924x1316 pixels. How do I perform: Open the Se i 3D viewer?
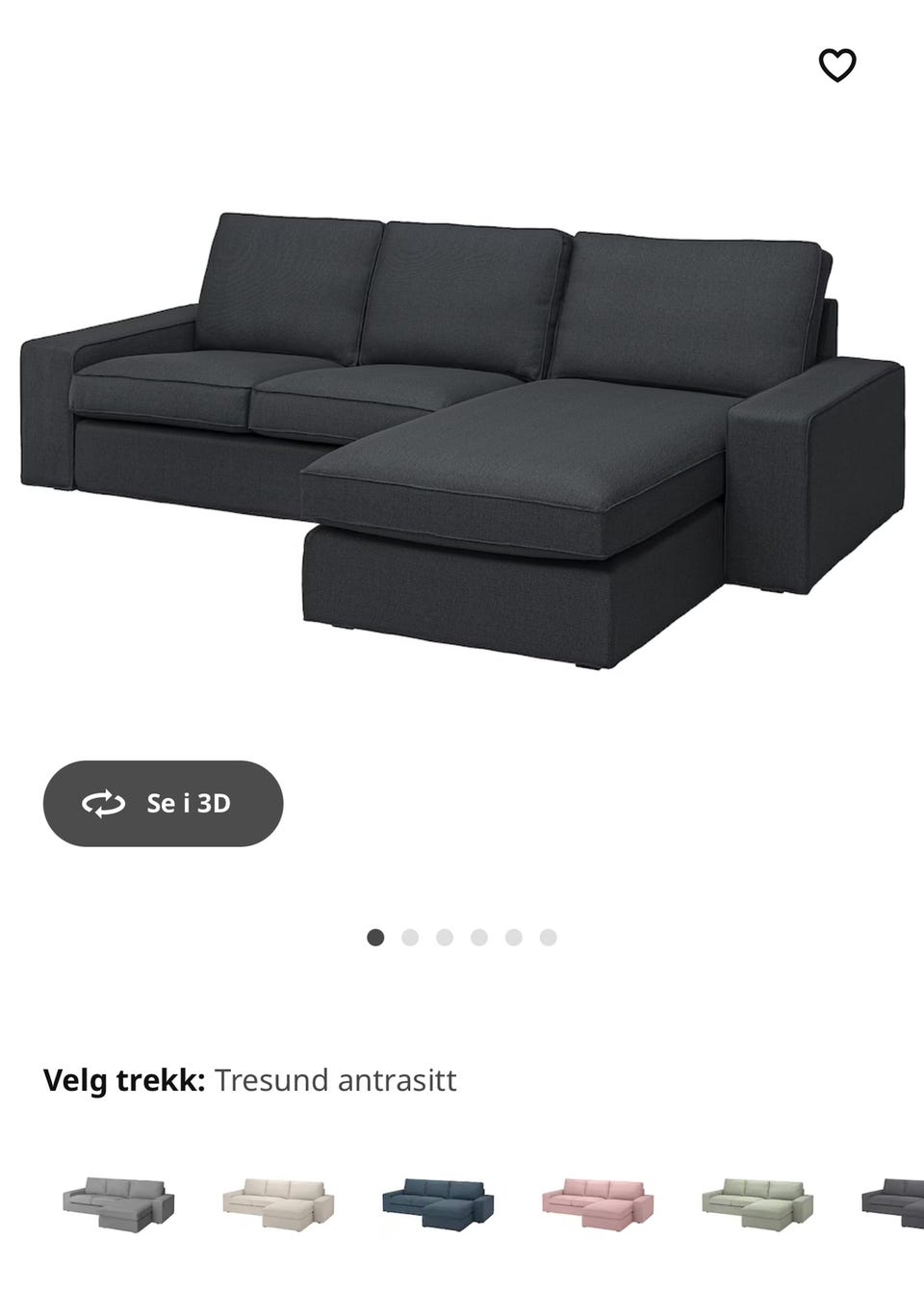[x=164, y=804]
